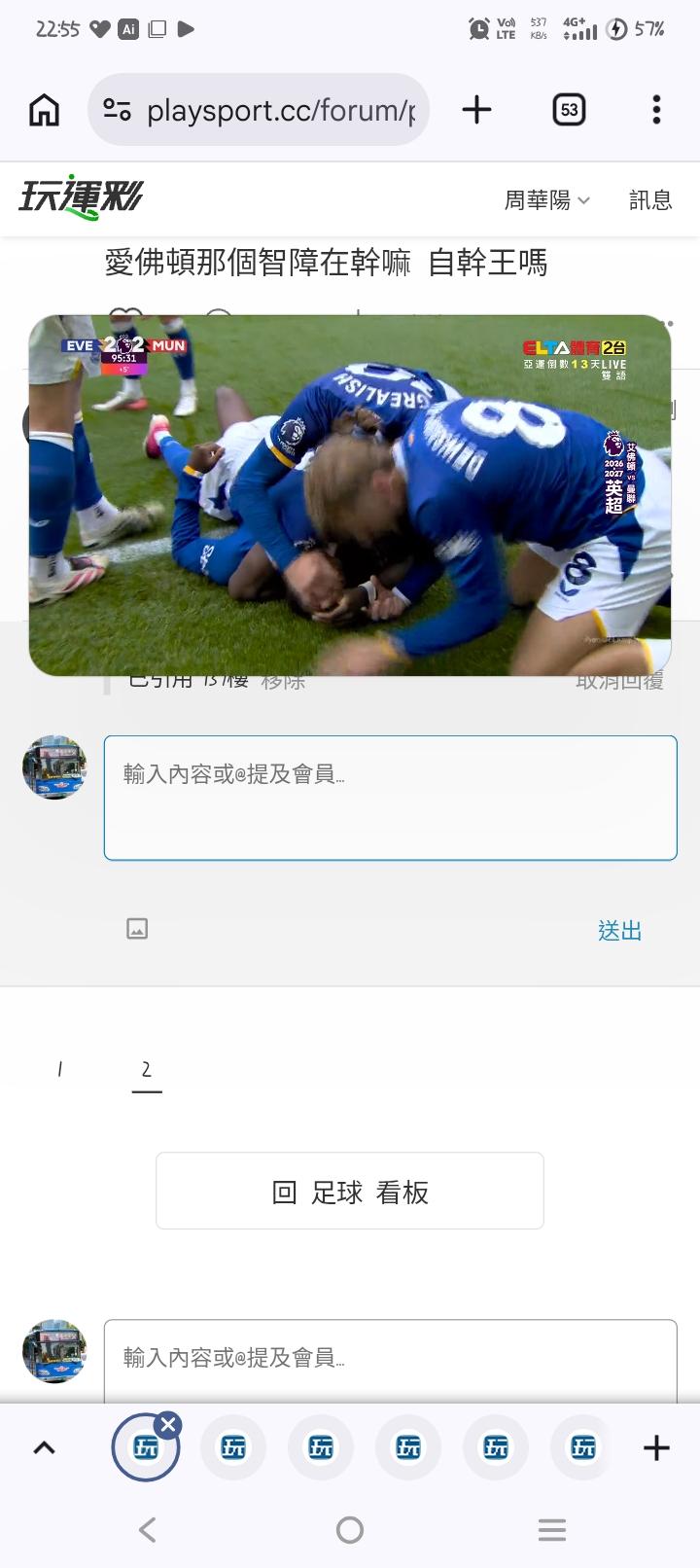Close the active tab in tab strip
This screenshot has width=700, height=1568.
click(x=168, y=1425)
